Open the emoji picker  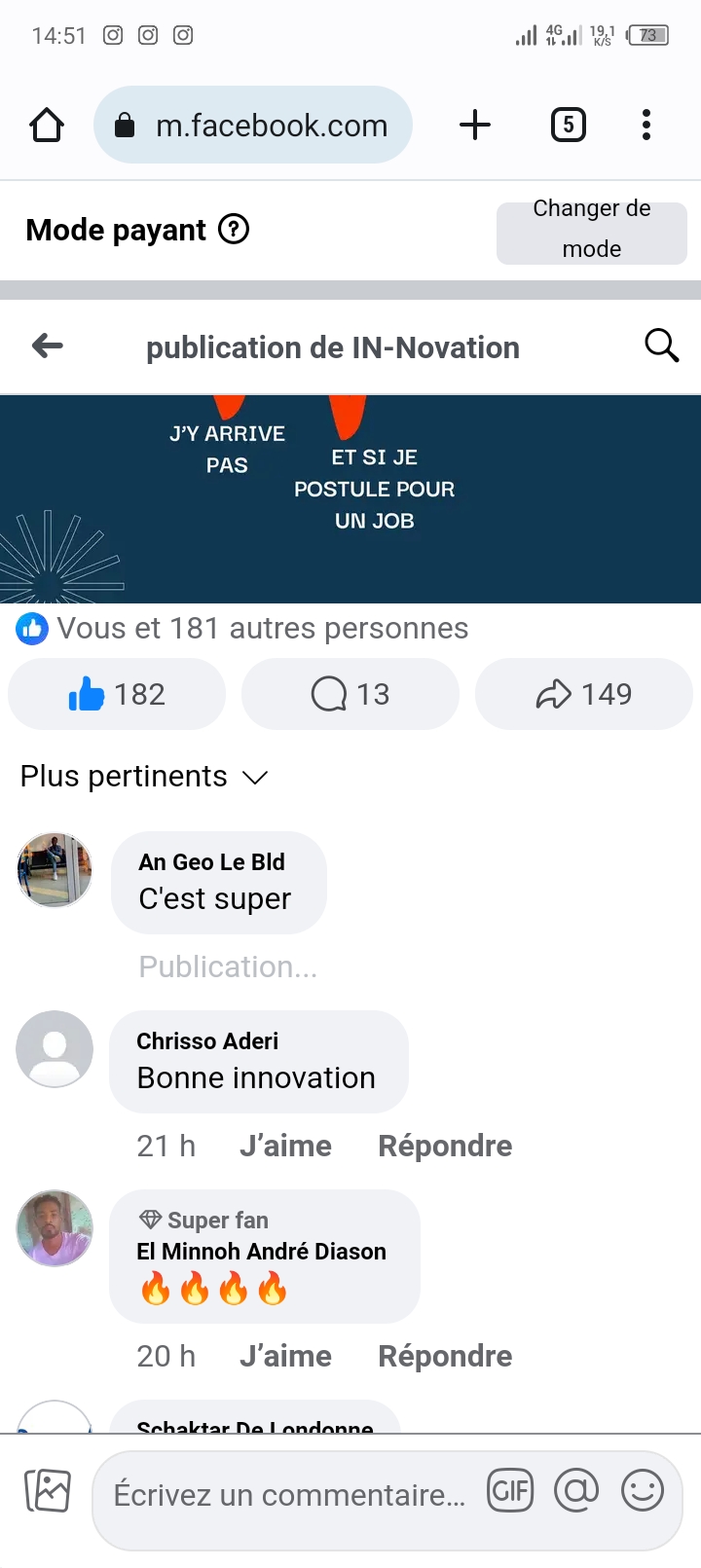point(643,1491)
